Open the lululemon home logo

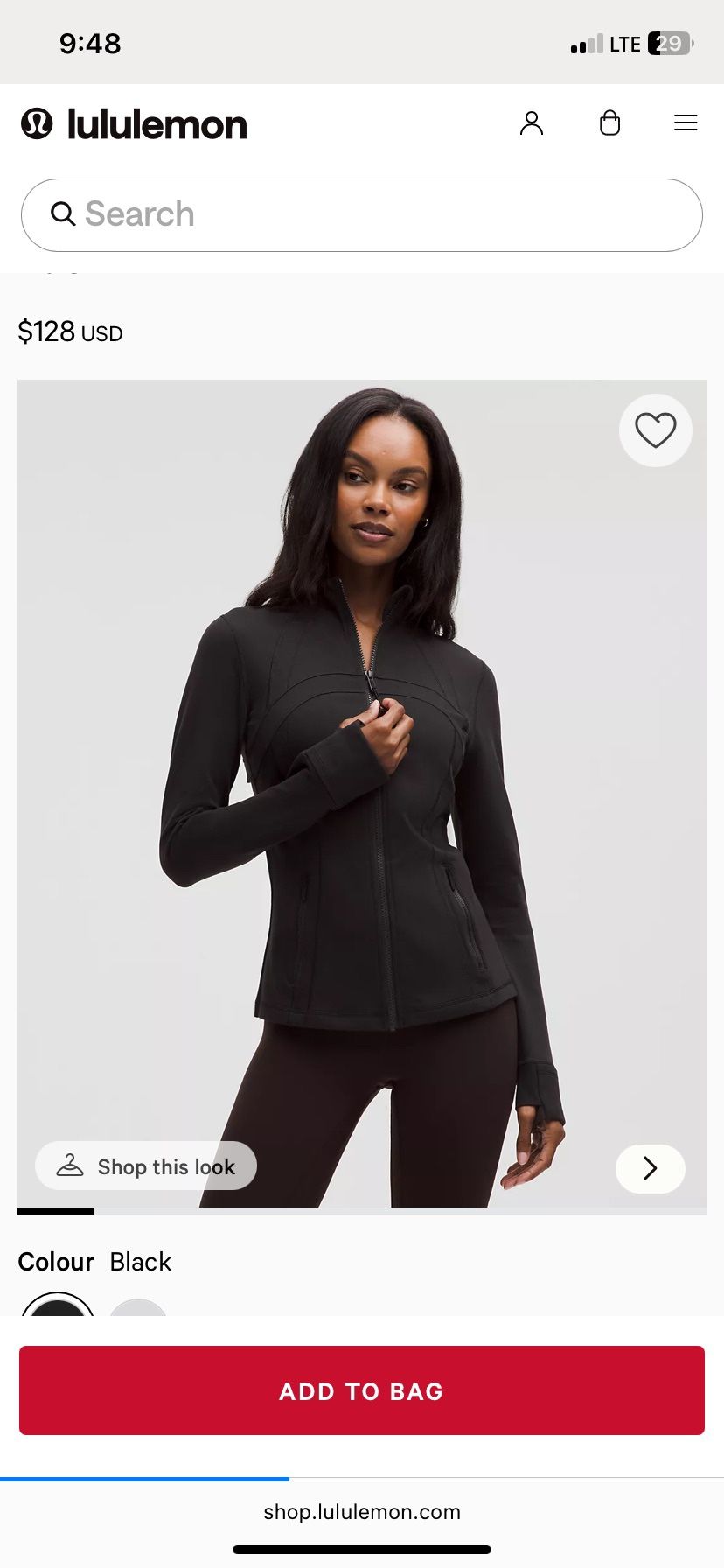(x=135, y=124)
